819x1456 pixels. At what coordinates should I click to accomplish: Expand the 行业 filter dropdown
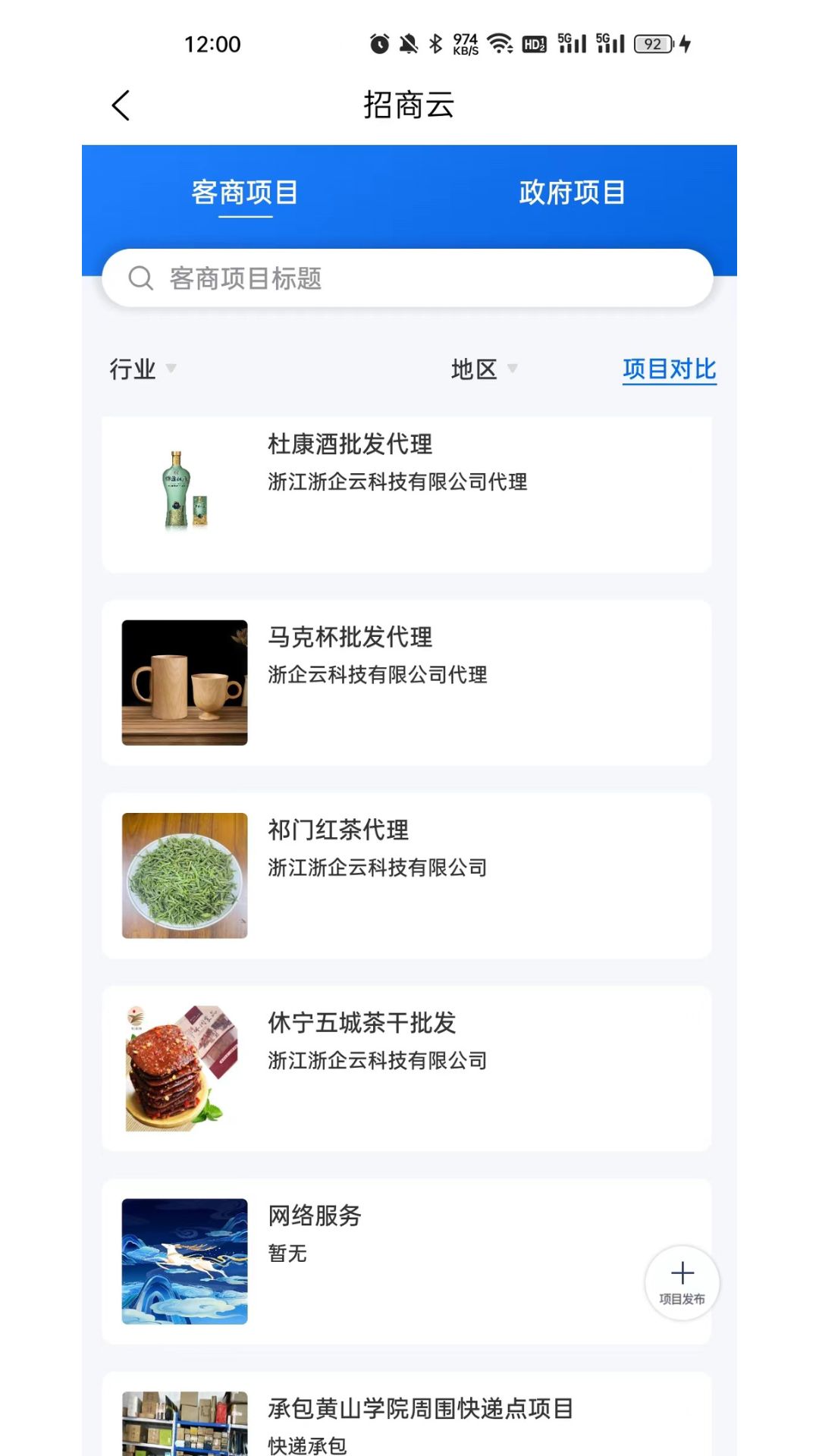tap(143, 369)
